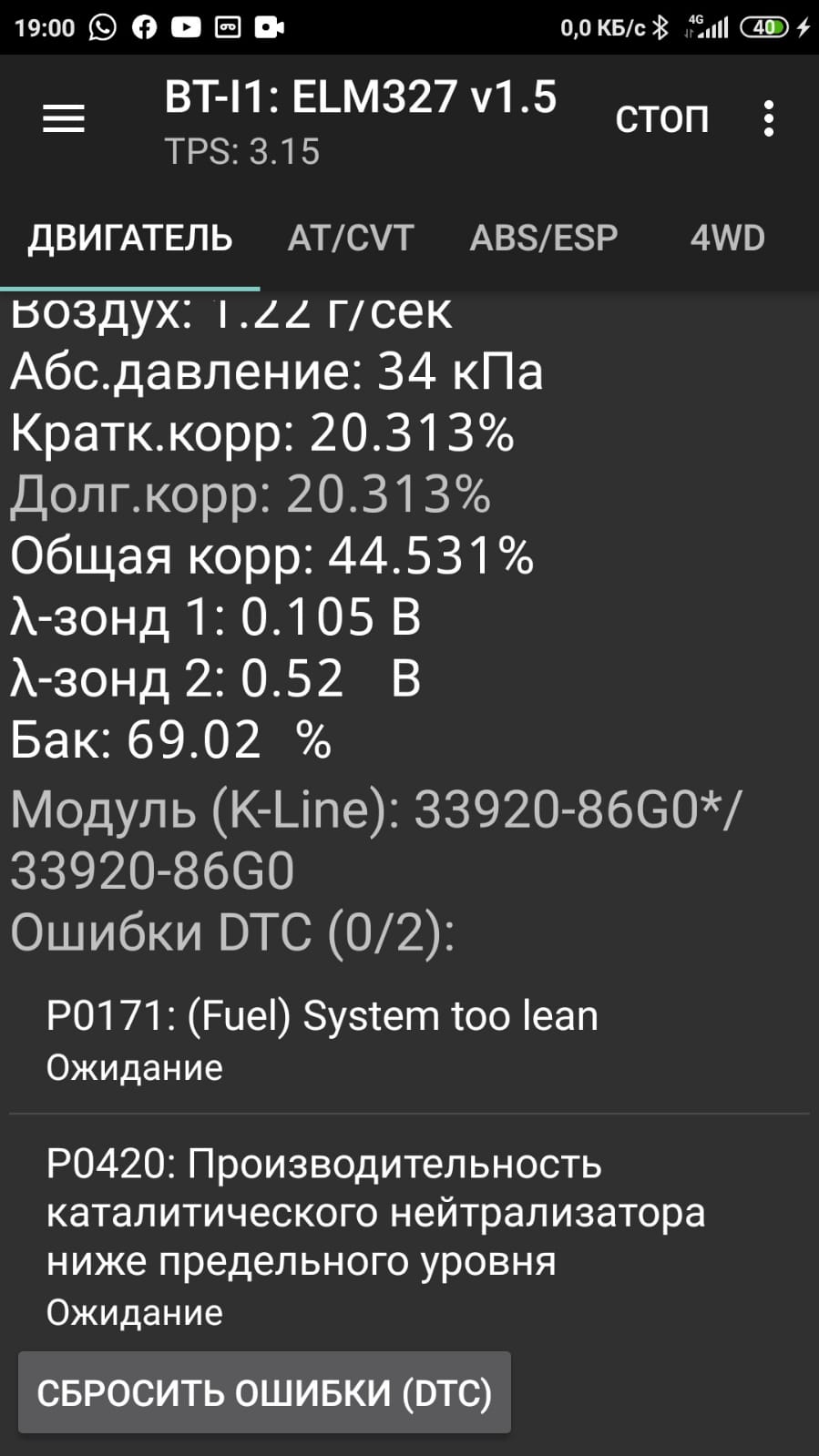Switch to the 4WD tab

click(726, 239)
